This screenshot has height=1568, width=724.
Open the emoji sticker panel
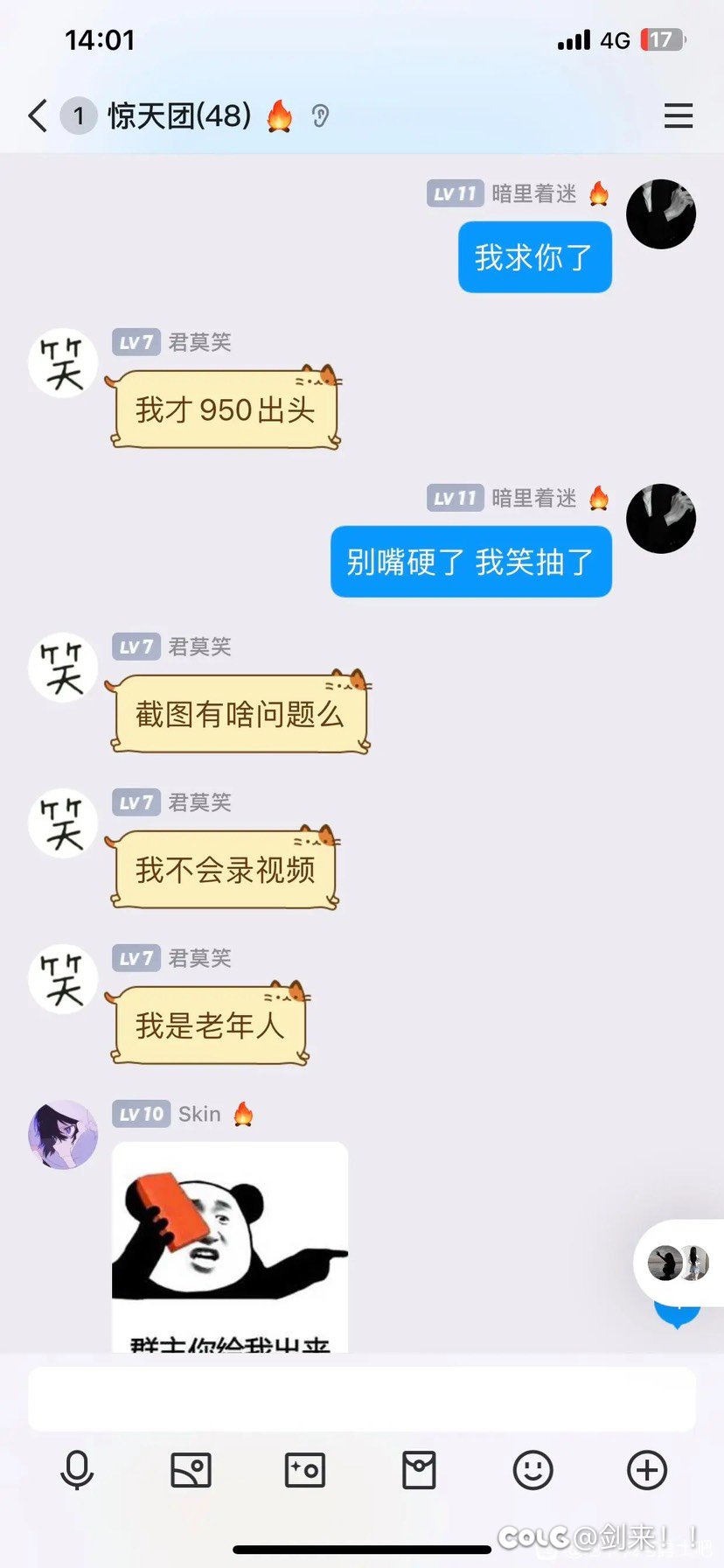click(x=533, y=1470)
